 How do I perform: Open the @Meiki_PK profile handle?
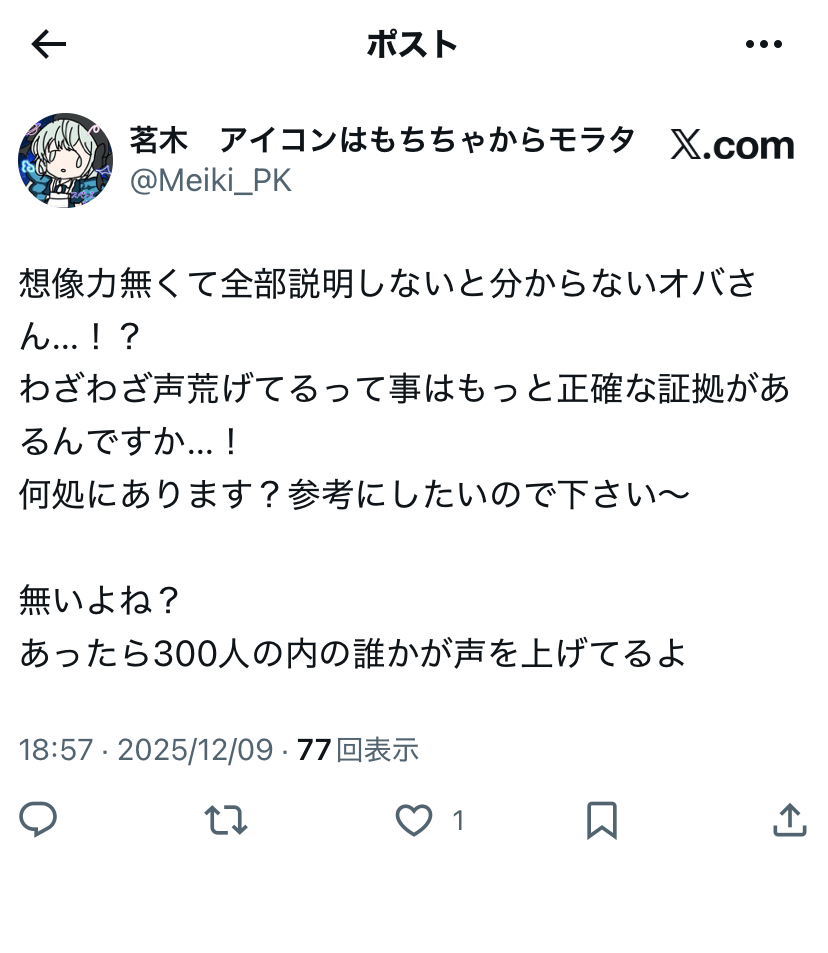pyautogui.click(x=211, y=181)
